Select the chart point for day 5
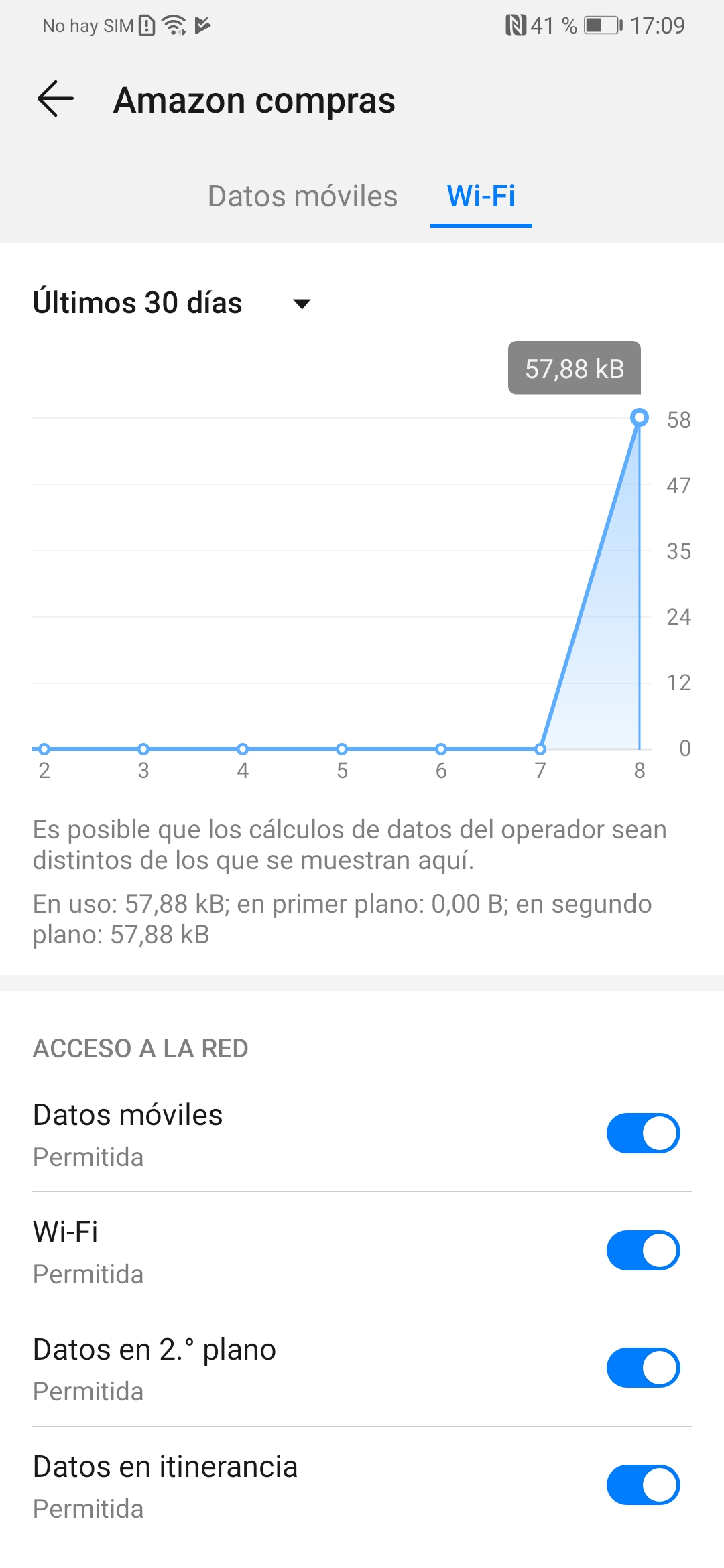The width and height of the screenshot is (724, 1568). (x=342, y=748)
